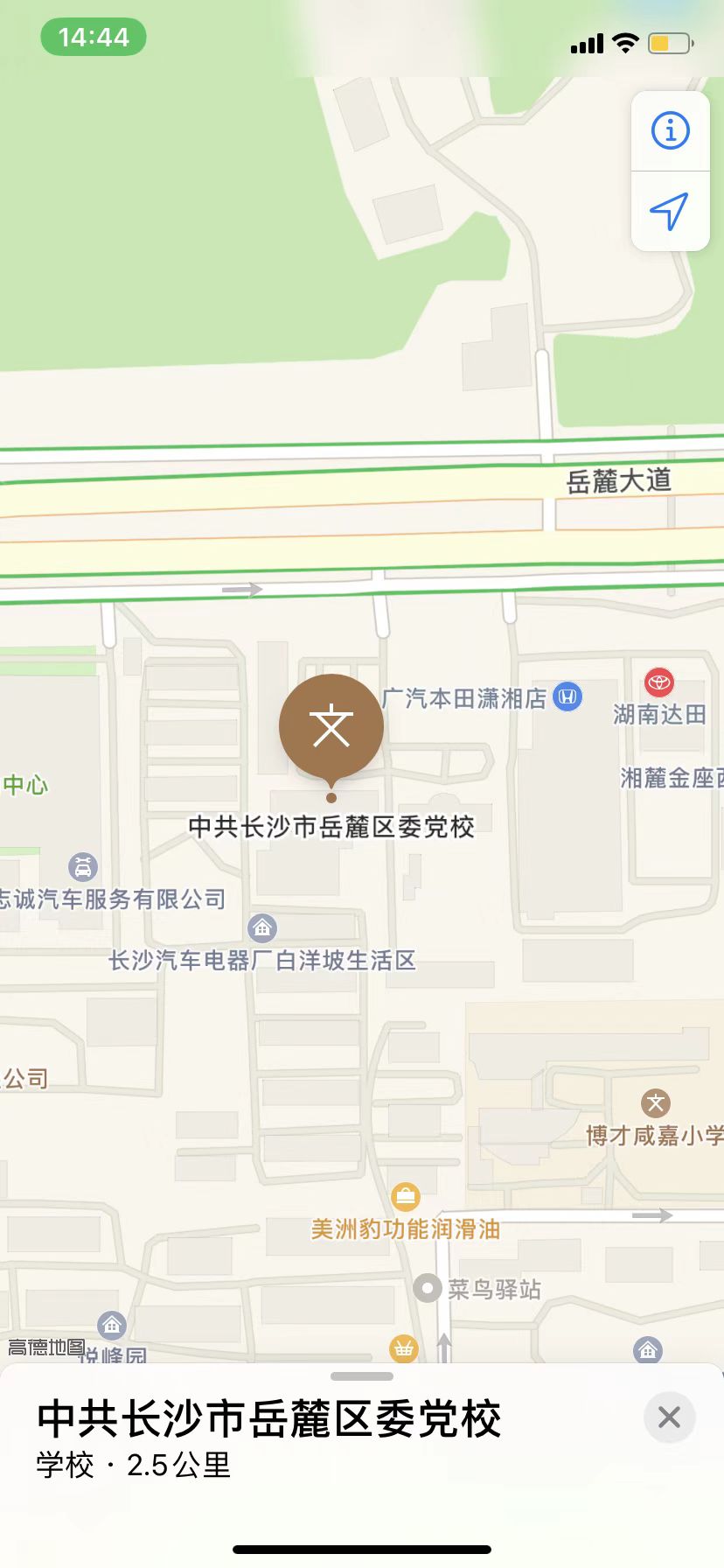Select the 长沙汽车电器厂白洋坡生活区 marker
This screenshot has width=724, height=1568.
coord(262,927)
